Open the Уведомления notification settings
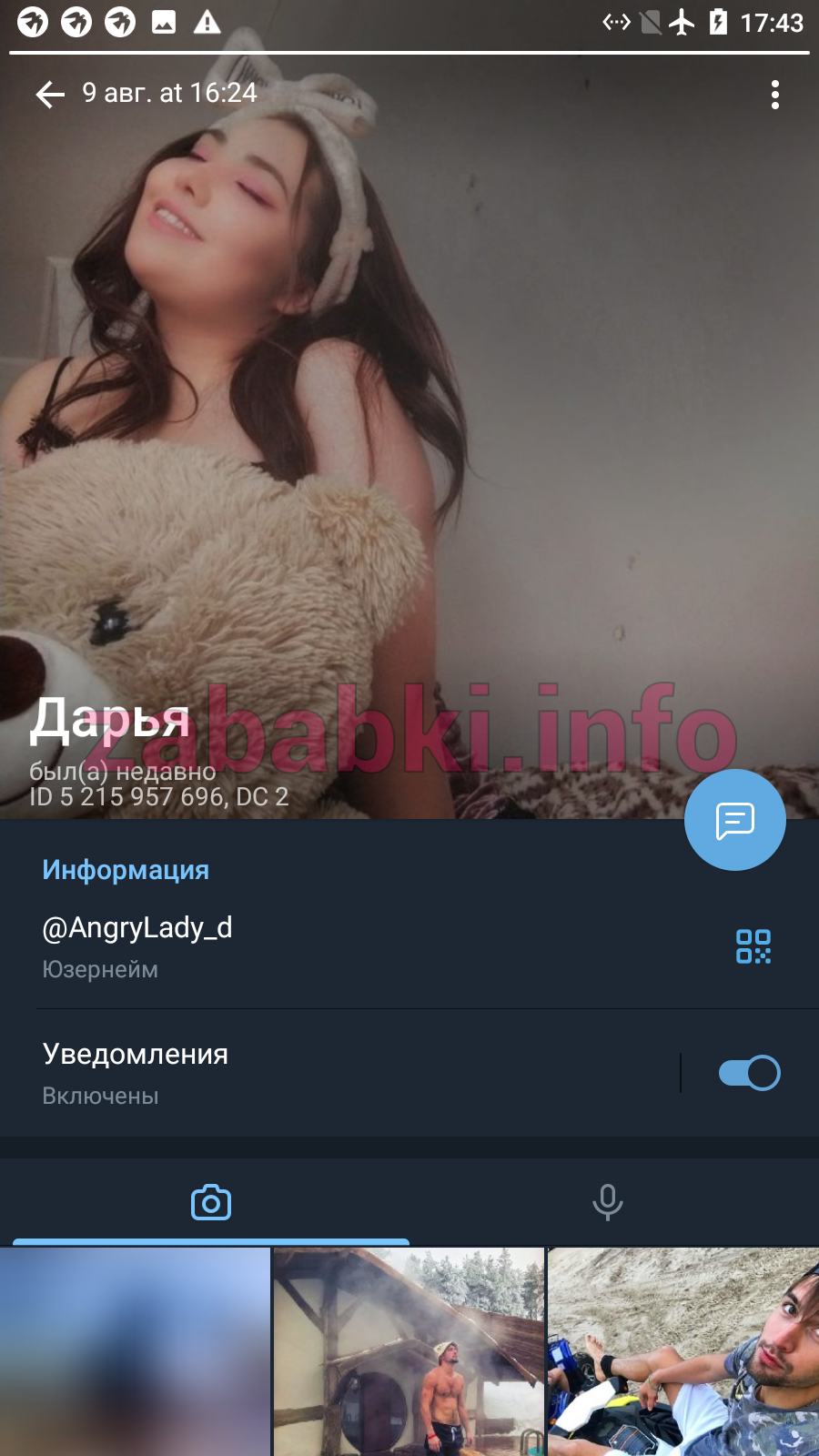The width and height of the screenshot is (819, 1456). point(337,1073)
